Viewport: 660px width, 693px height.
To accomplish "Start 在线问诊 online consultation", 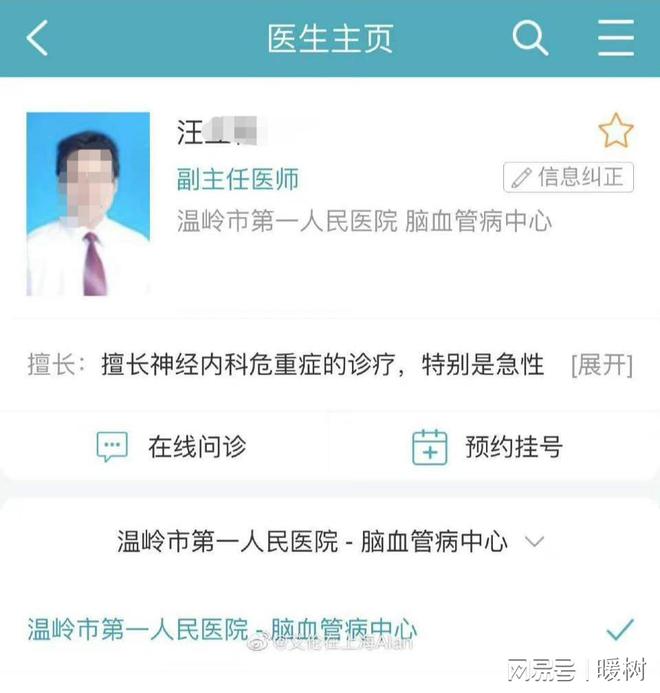I will click(x=170, y=446).
